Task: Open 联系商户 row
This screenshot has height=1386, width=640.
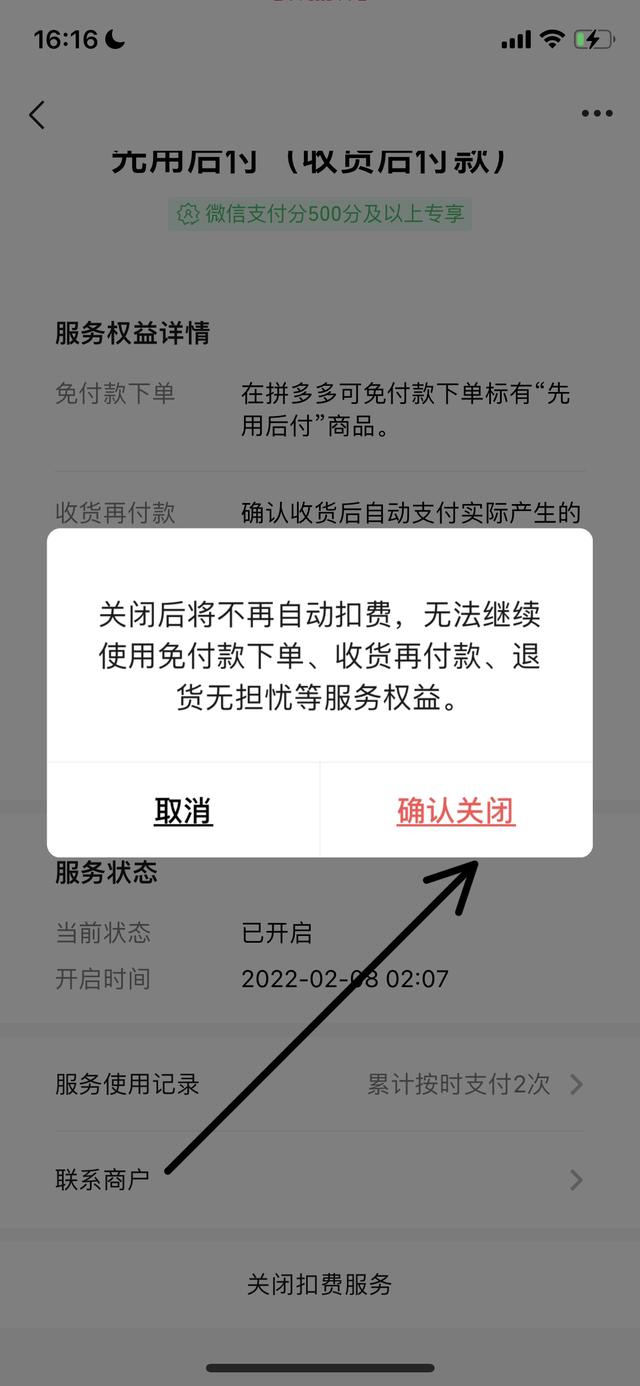Action: 320,1179
